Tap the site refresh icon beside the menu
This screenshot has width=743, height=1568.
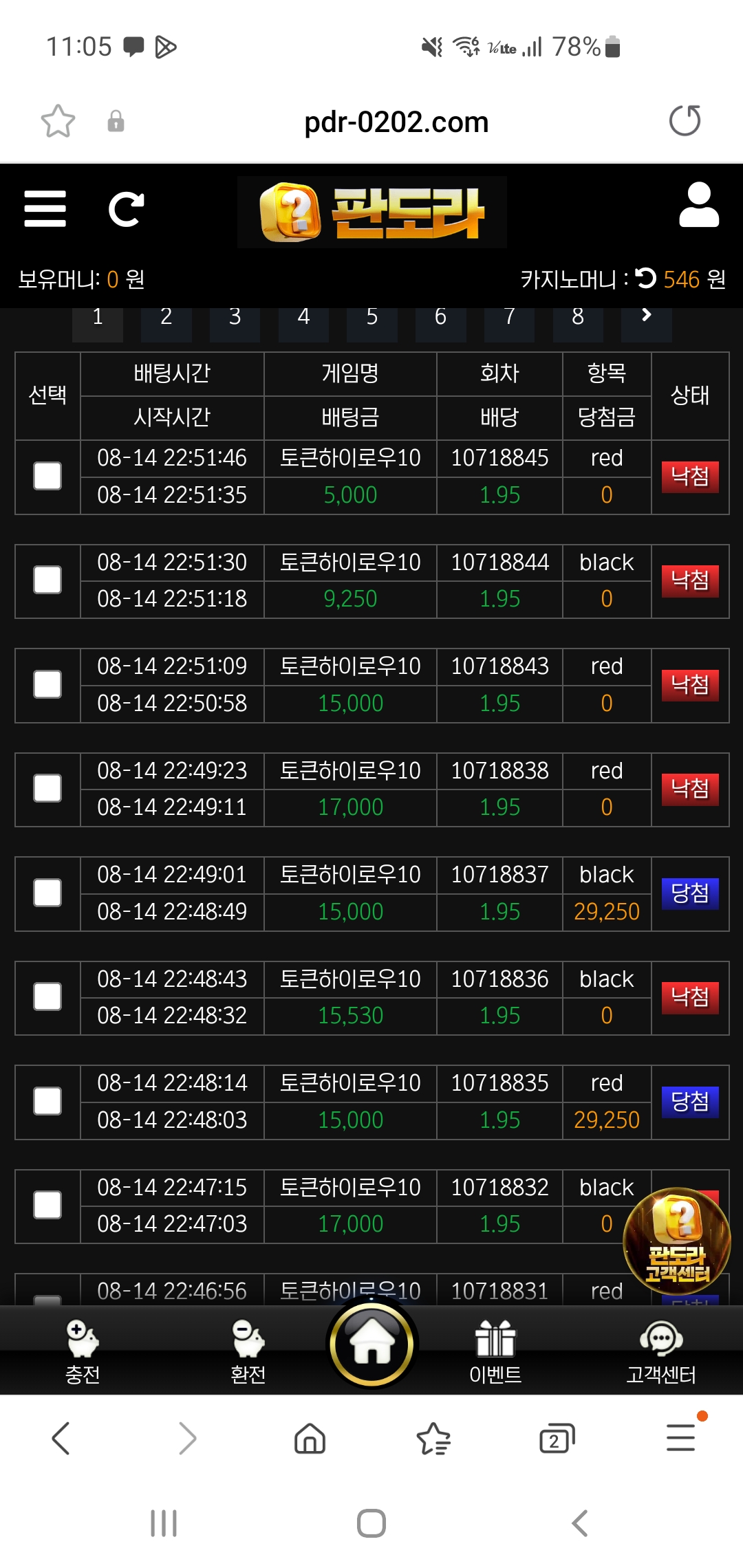(x=127, y=209)
